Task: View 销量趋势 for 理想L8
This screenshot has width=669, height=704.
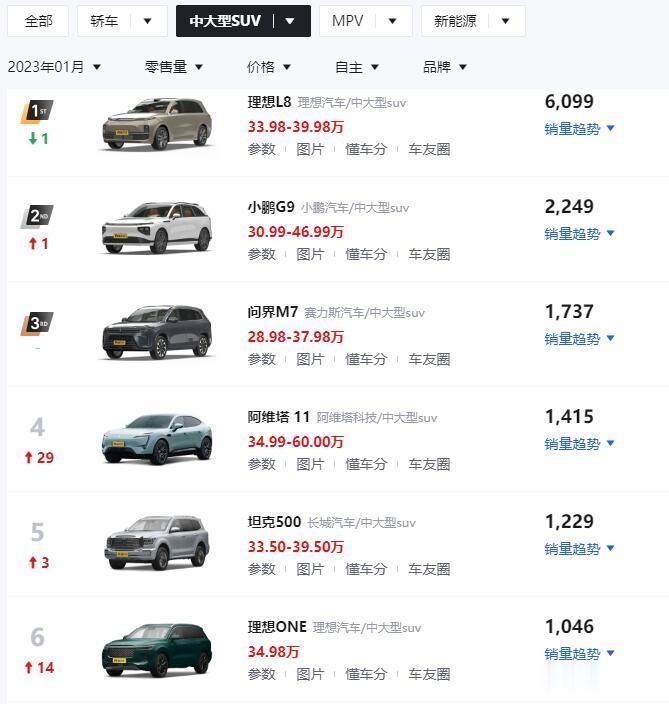Action: (579, 128)
